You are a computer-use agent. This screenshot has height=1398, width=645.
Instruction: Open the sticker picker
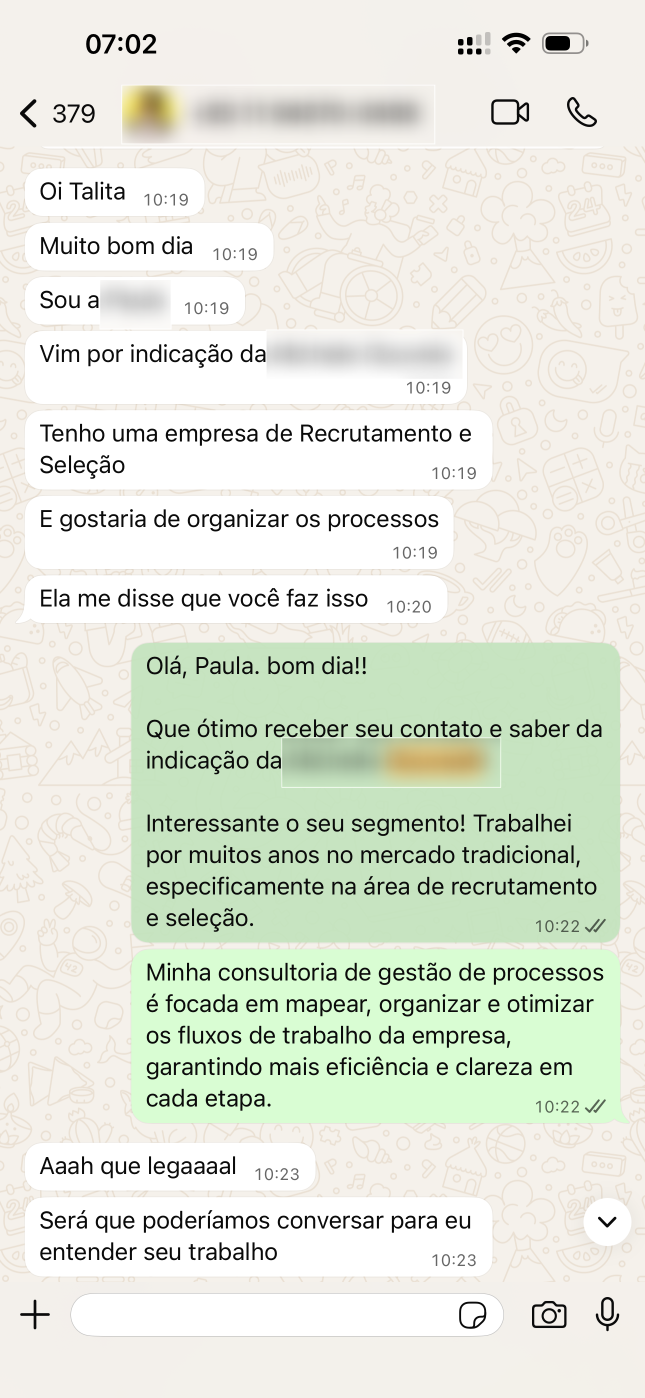tap(472, 1316)
